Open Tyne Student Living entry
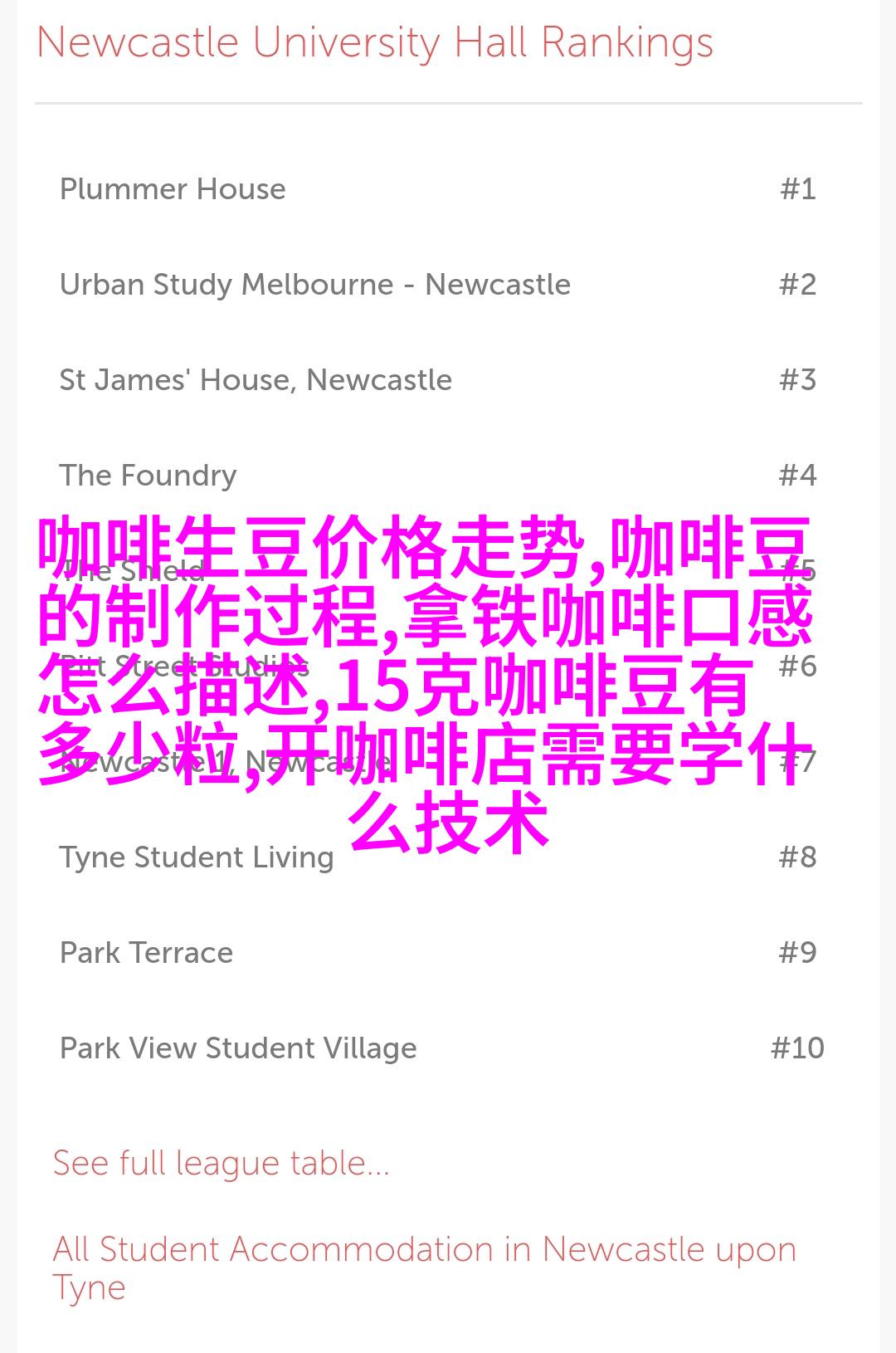The image size is (896, 1353). pos(196,857)
